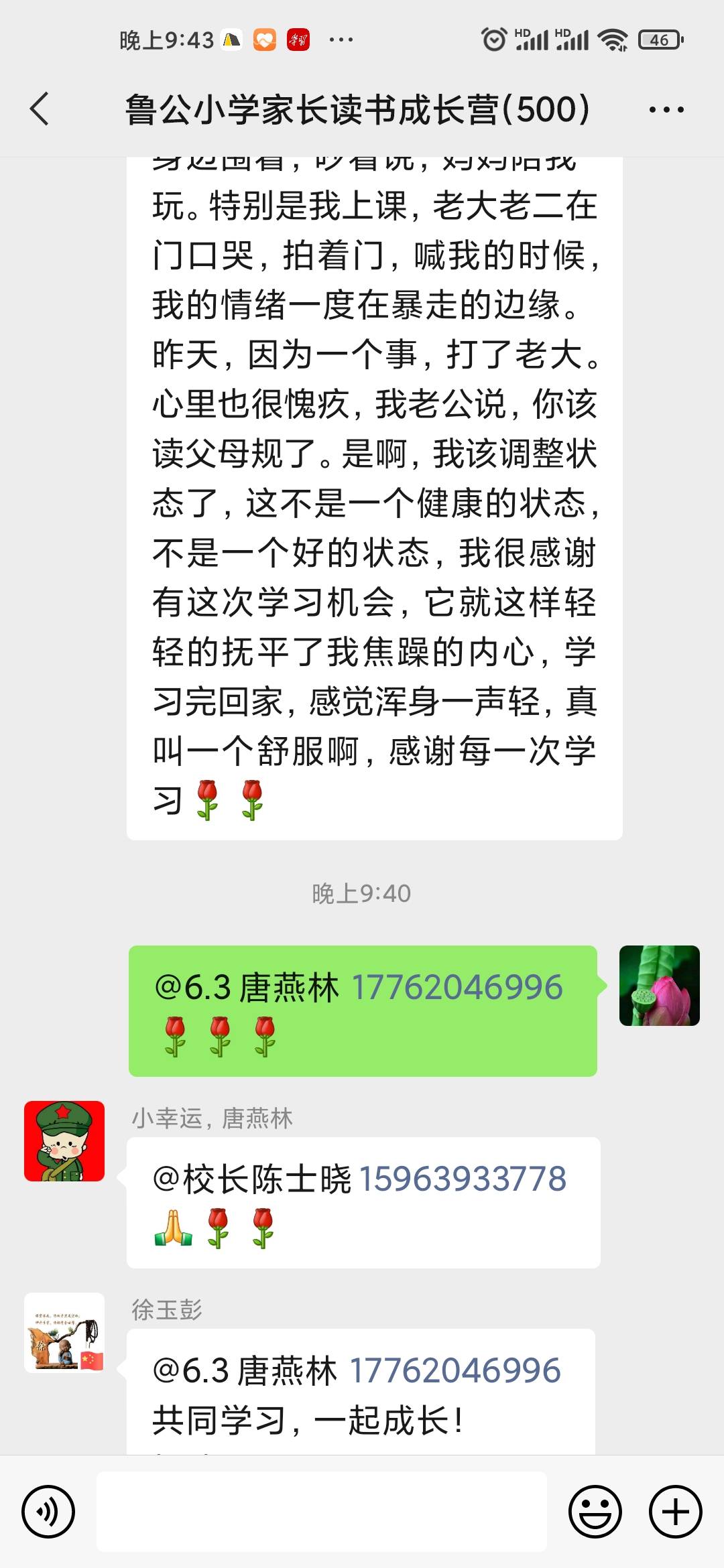
Task: Tap the 学习 notification icon in status bar
Action: click(x=300, y=40)
